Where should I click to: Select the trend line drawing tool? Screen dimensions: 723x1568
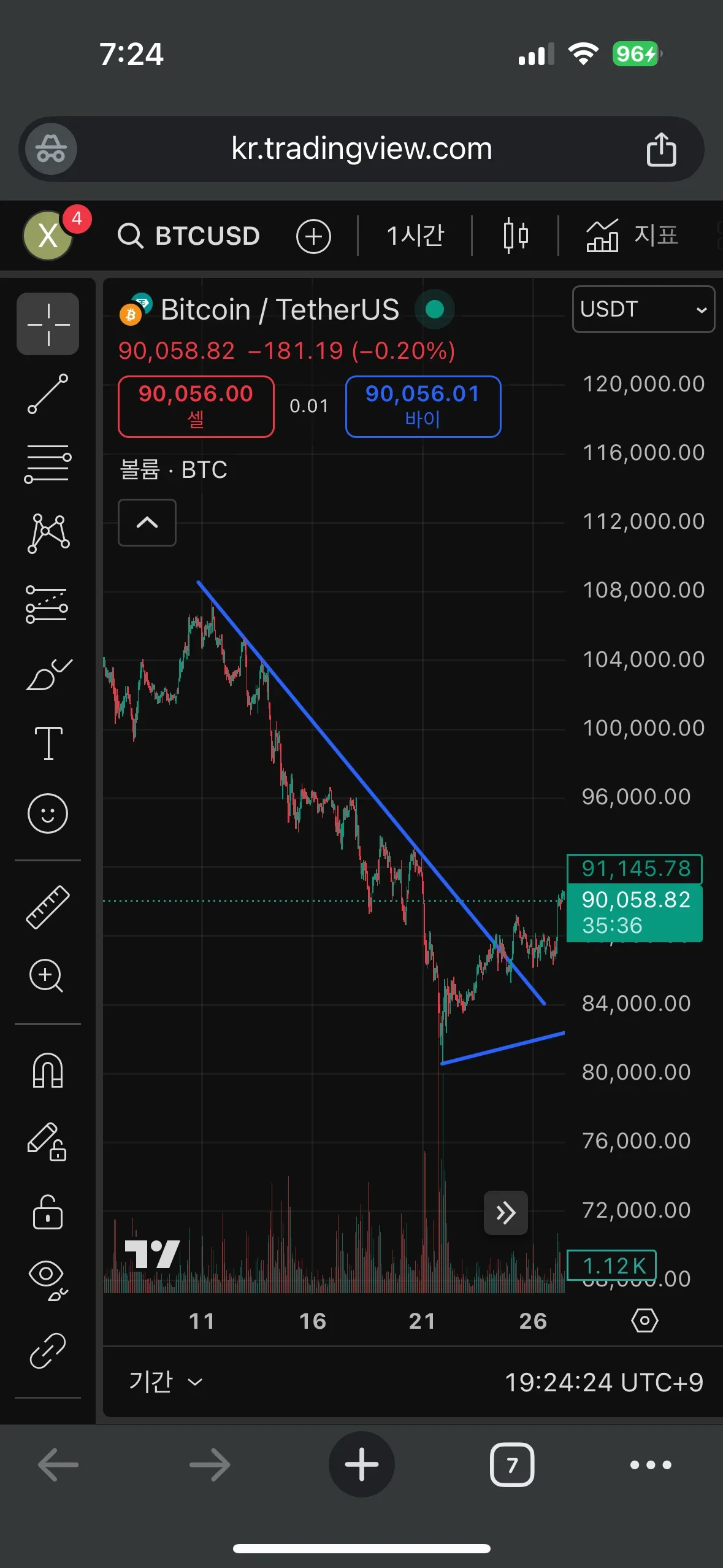[48, 394]
